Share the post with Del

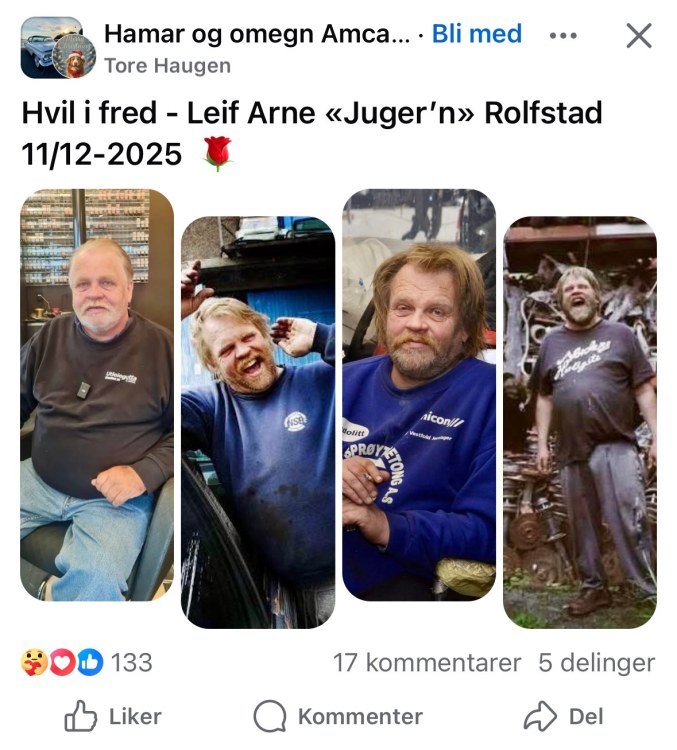pyautogui.click(x=564, y=716)
